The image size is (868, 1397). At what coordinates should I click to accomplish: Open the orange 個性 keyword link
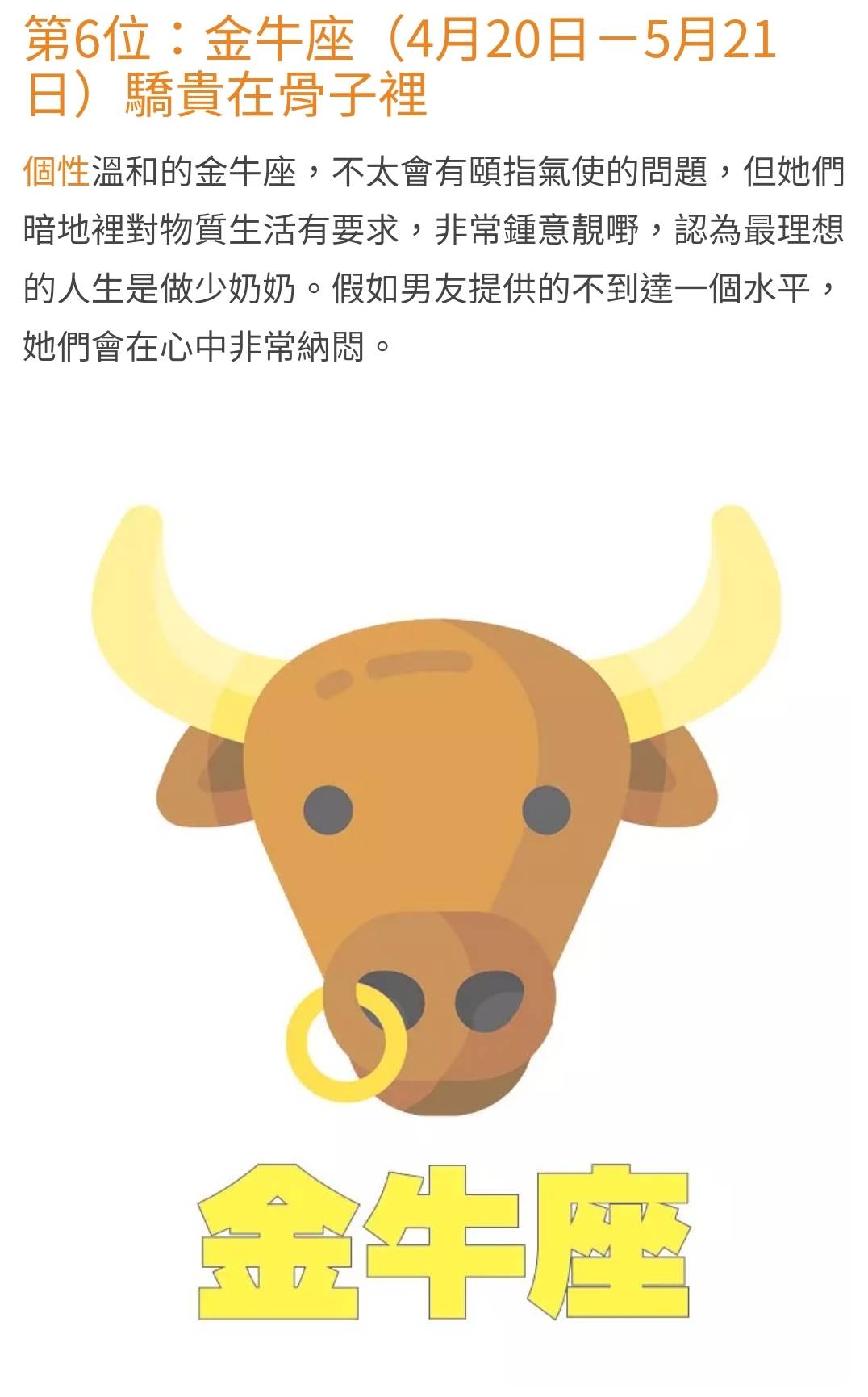56,172
